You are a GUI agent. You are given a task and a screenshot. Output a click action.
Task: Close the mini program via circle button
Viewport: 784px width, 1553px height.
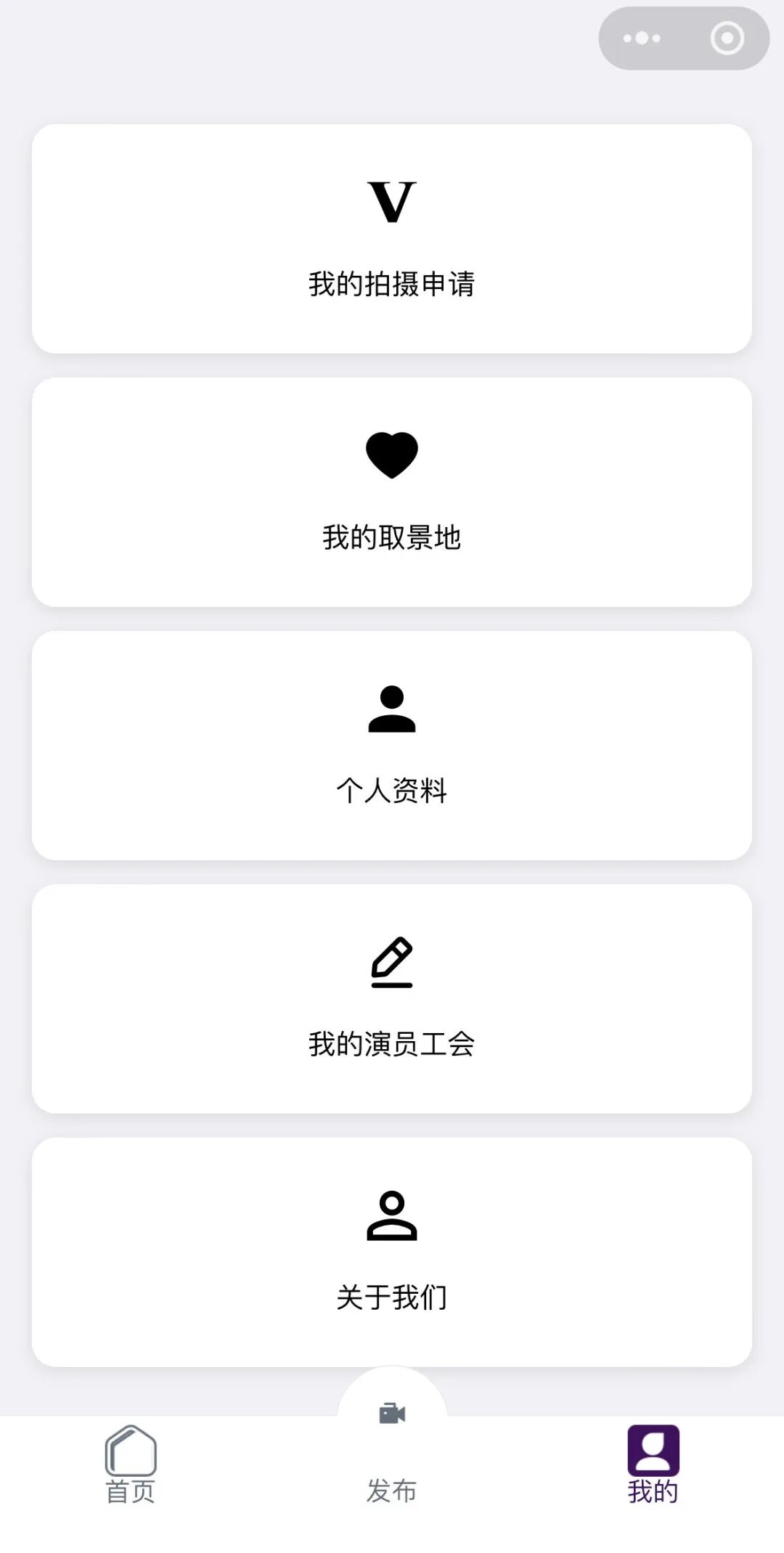pyautogui.click(x=727, y=38)
